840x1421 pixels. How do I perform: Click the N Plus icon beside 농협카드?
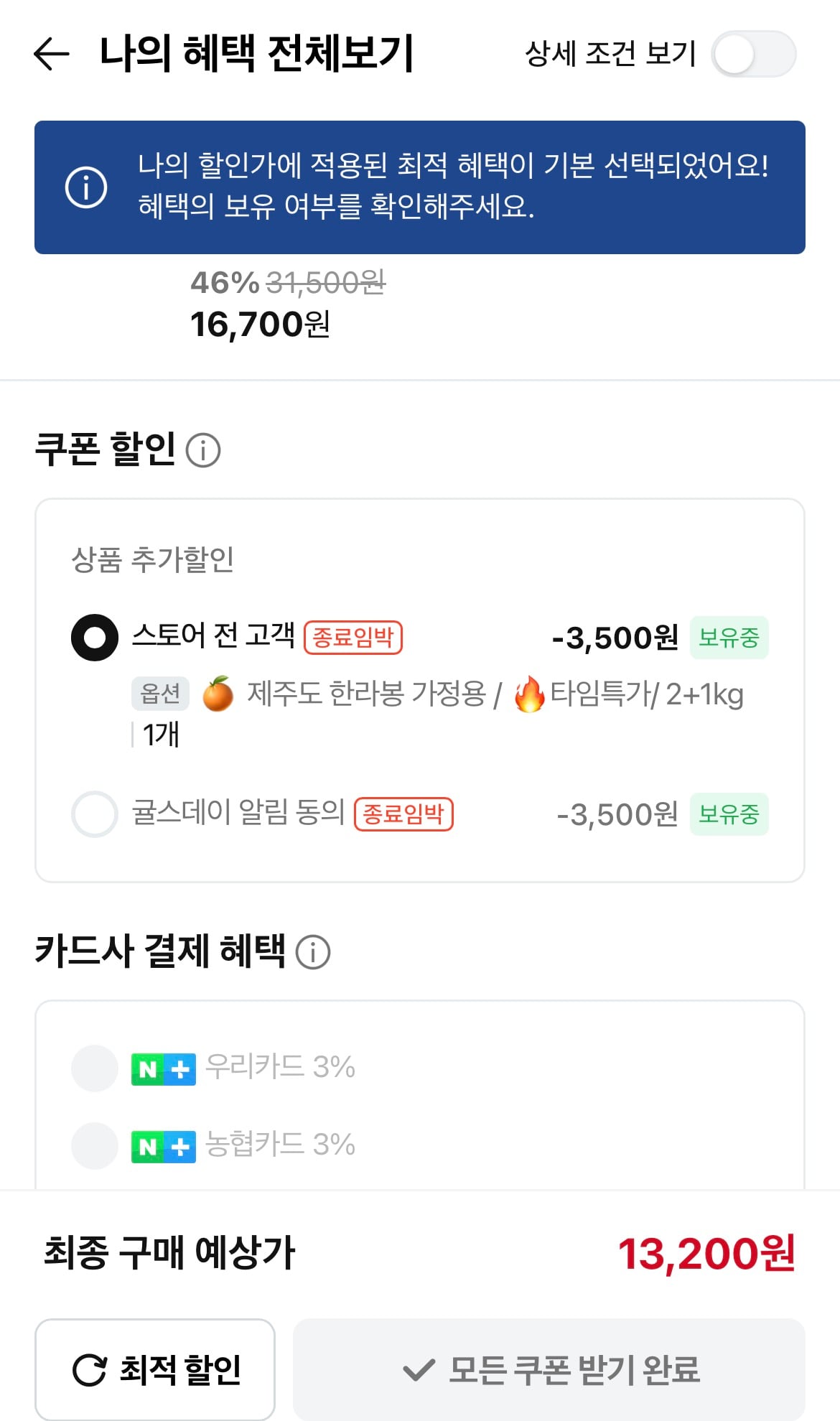coord(164,1146)
